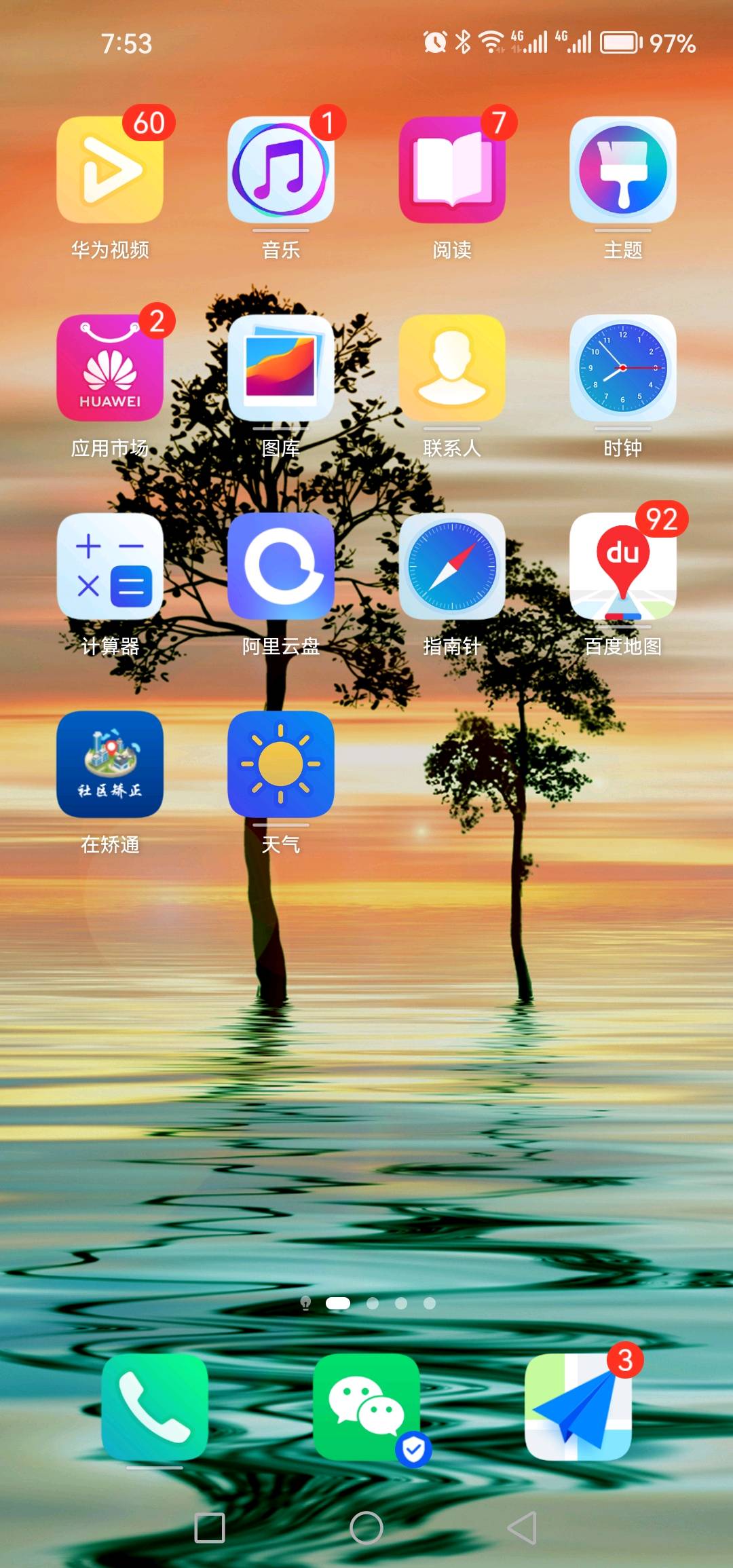Image resolution: width=733 pixels, height=1568 pixels.
Task: Open the 华为视频 app
Action: pos(110,170)
